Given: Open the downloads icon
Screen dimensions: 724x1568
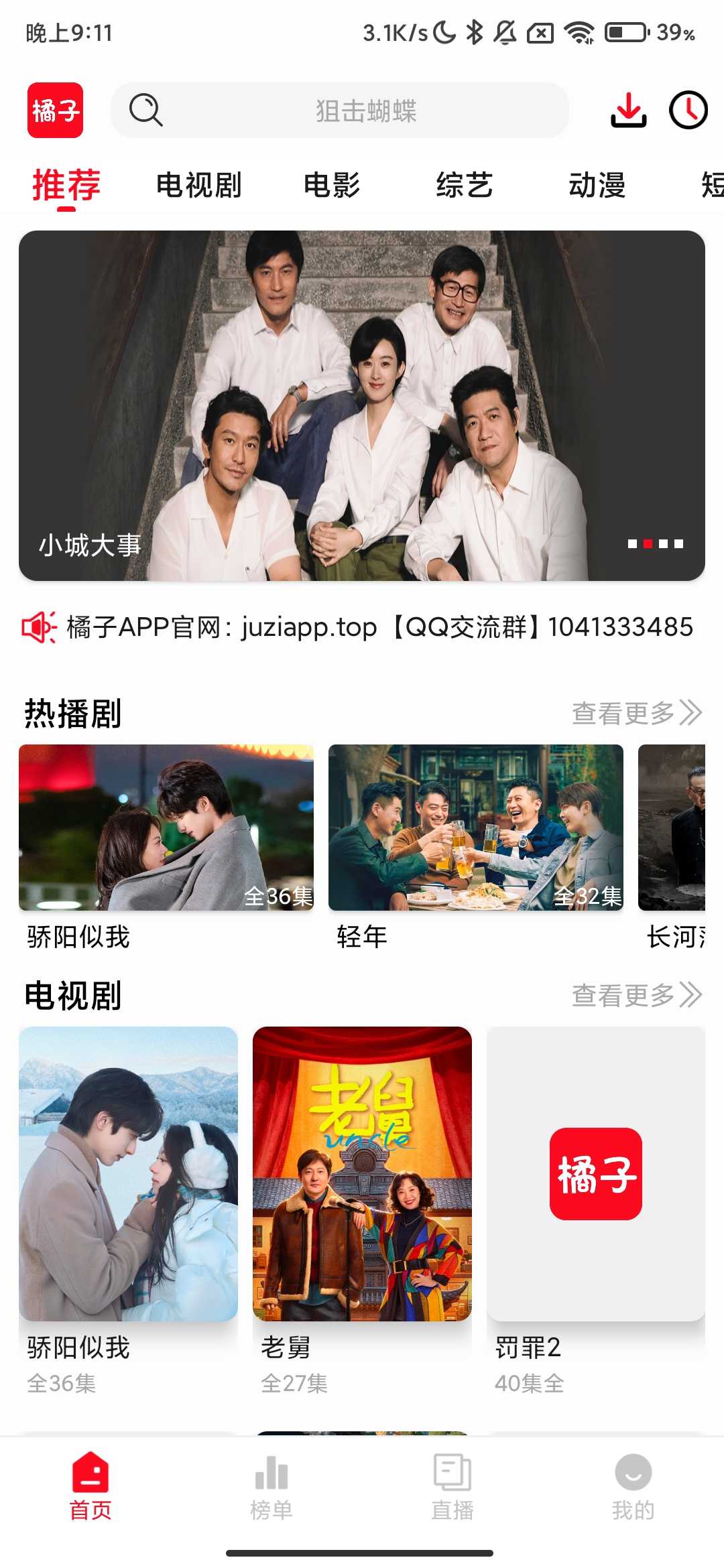Looking at the screenshot, I should coord(628,111).
